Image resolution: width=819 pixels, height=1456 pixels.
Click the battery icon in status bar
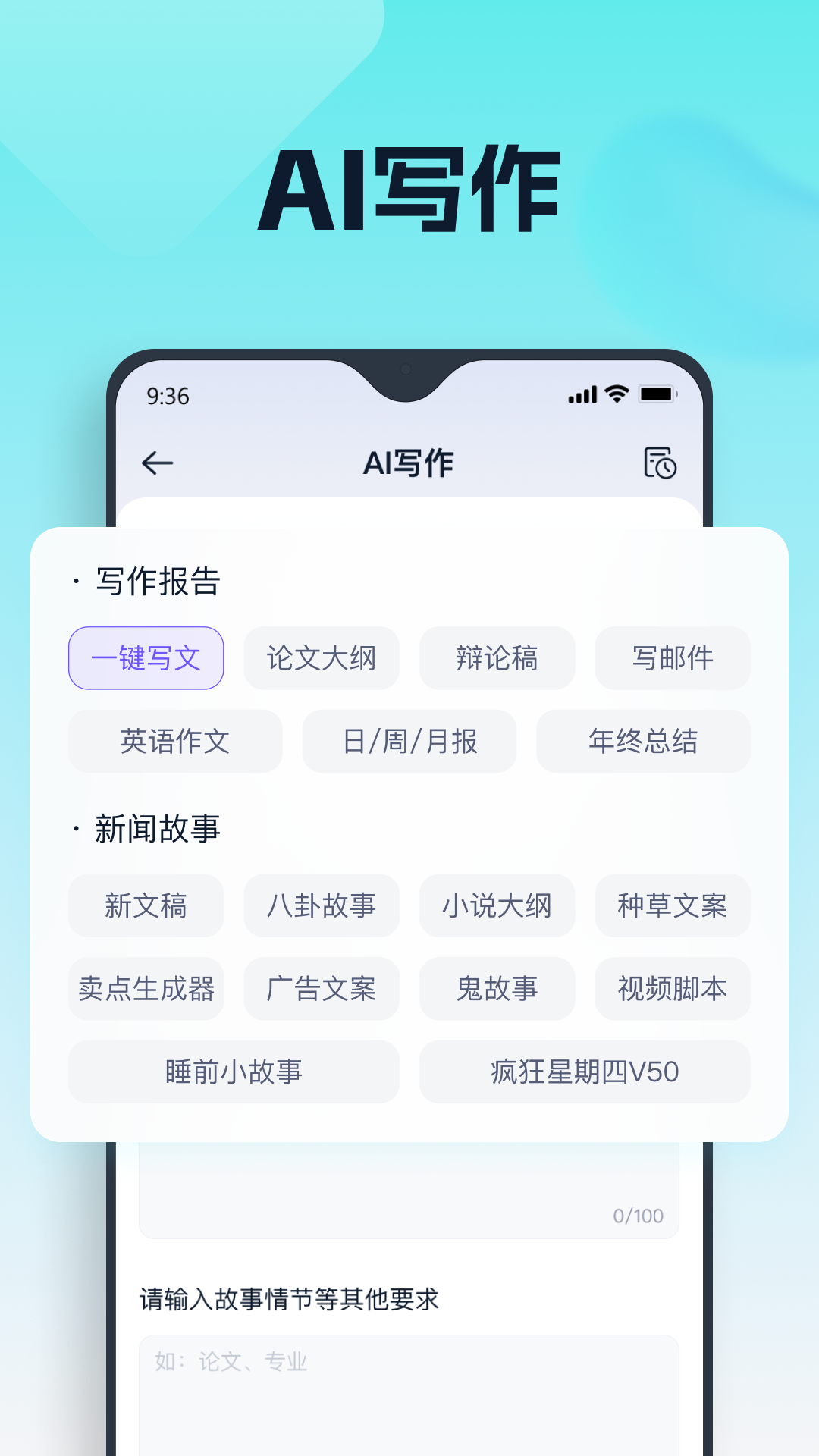pyautogui.click(x=657, y=395)
